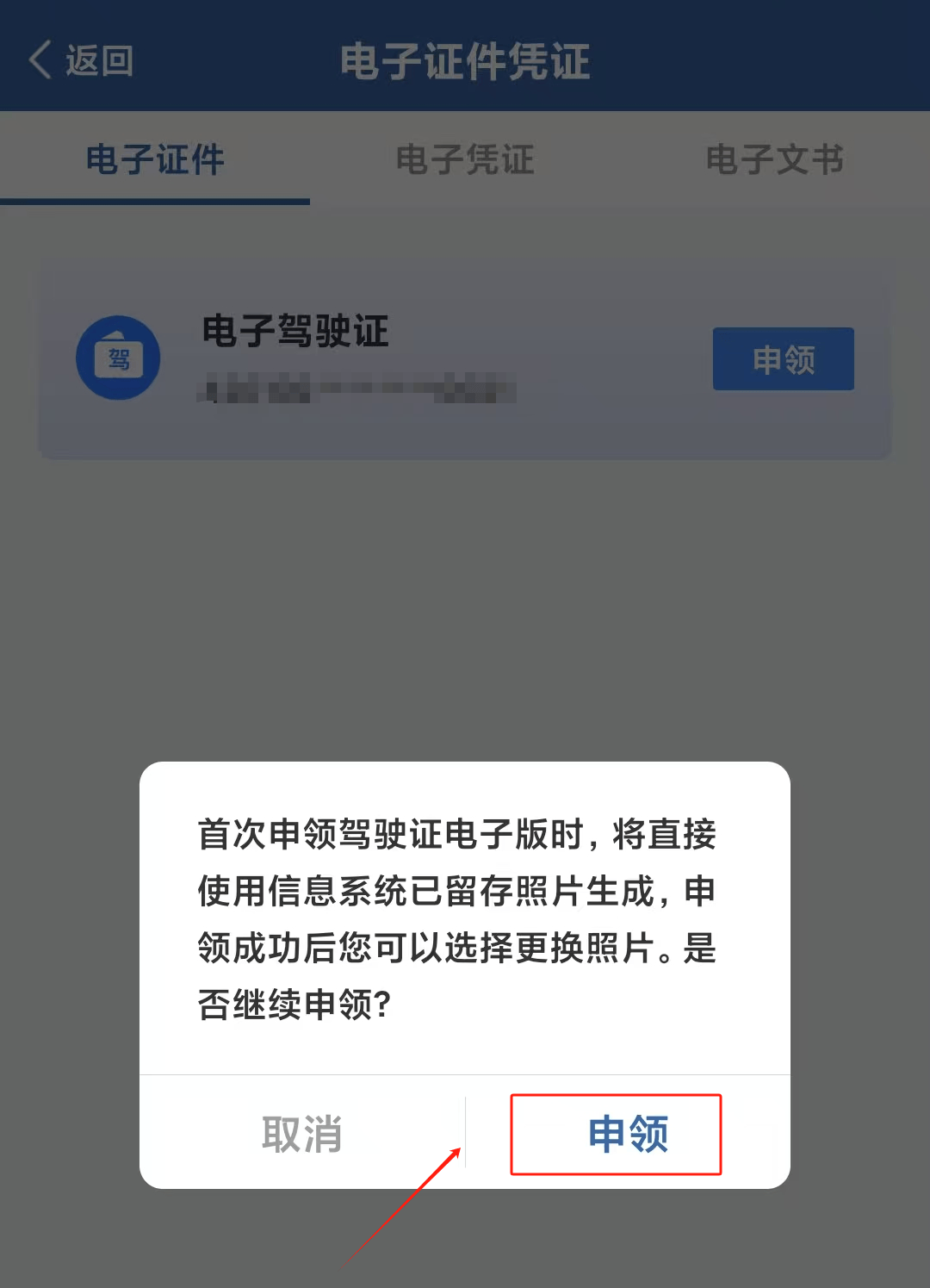Dismiss the dialog by tapping 取消
The height and width of the screenshot is (1288, 930).
pyautogui.click(x=302, y=1134)
